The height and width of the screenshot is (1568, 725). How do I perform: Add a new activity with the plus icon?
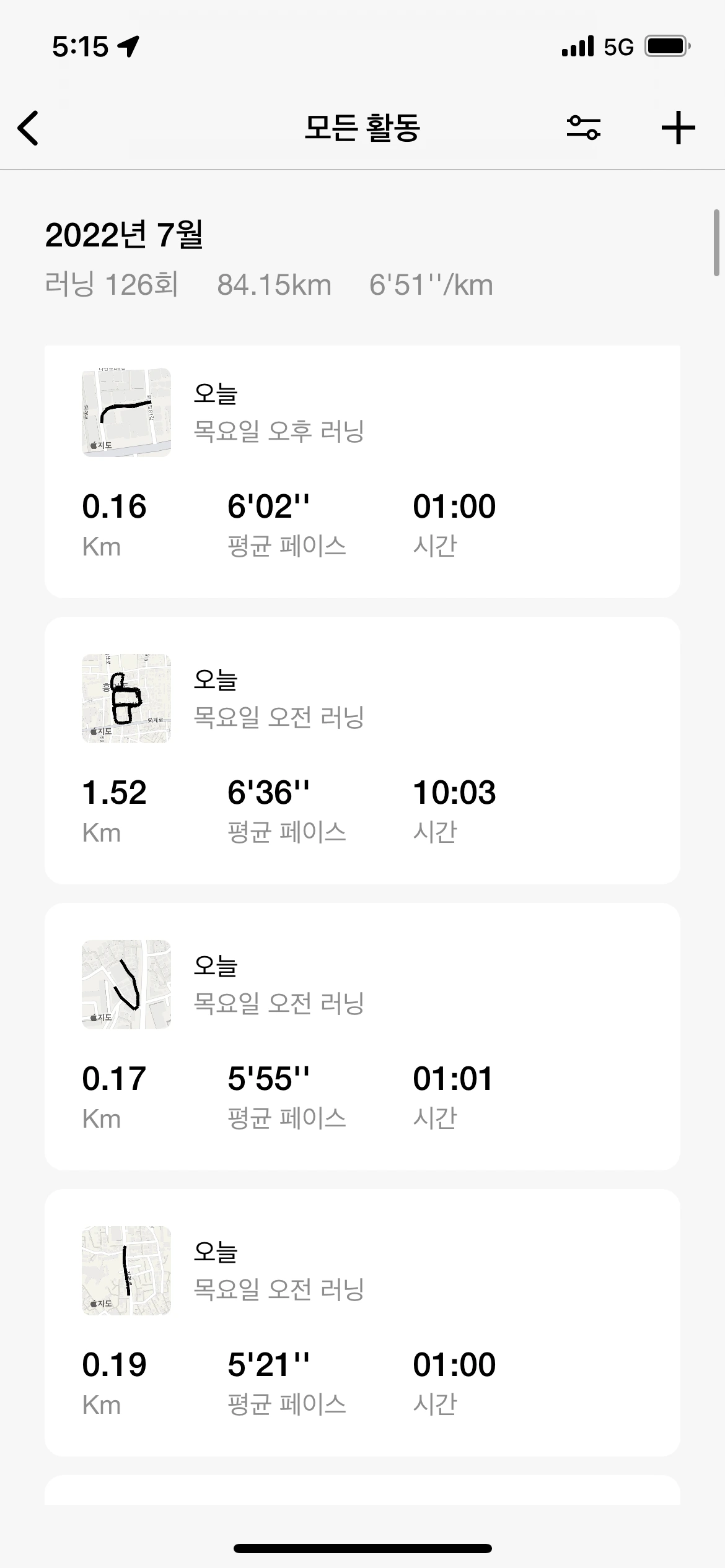tap(678, 128)
